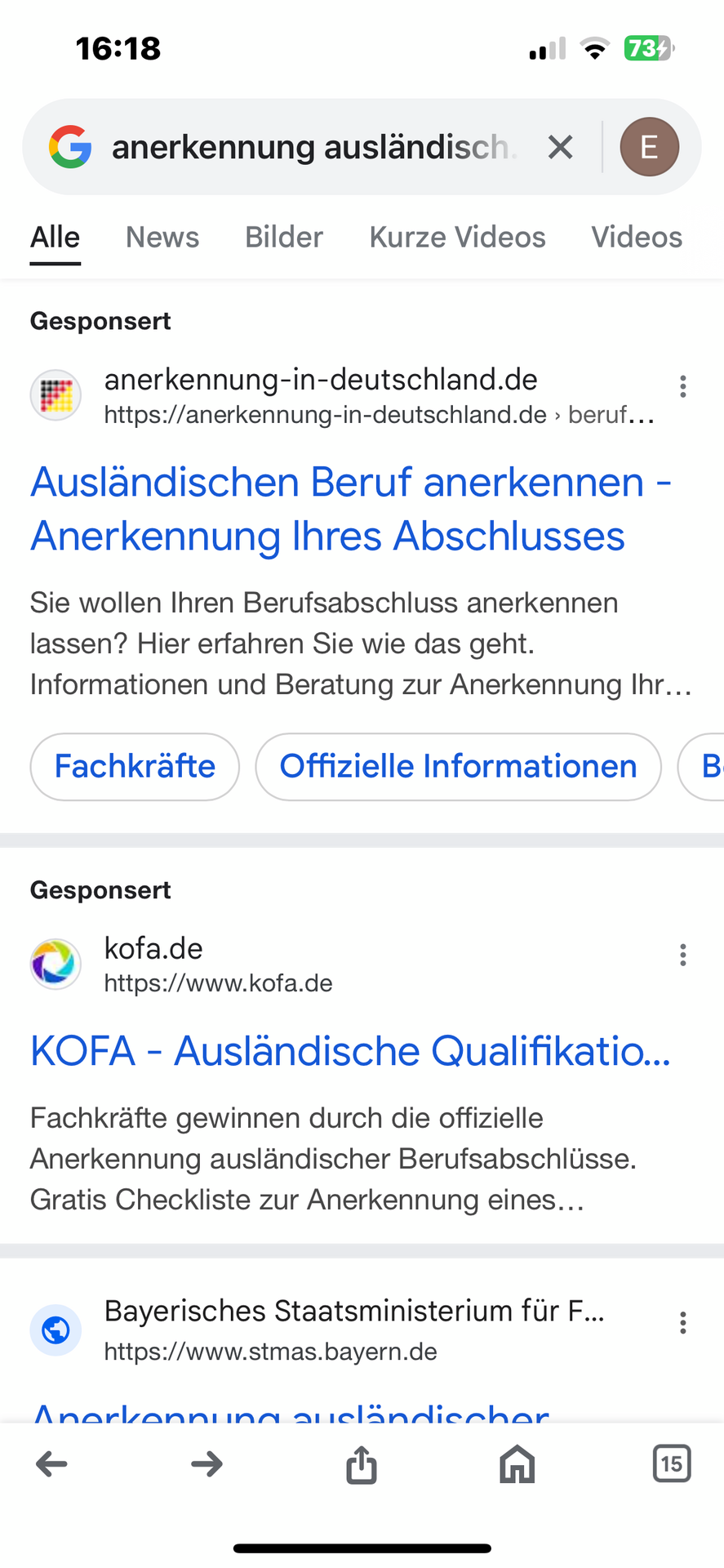
Task: Open options for kofa.de ad
Action: pos(683,955)
